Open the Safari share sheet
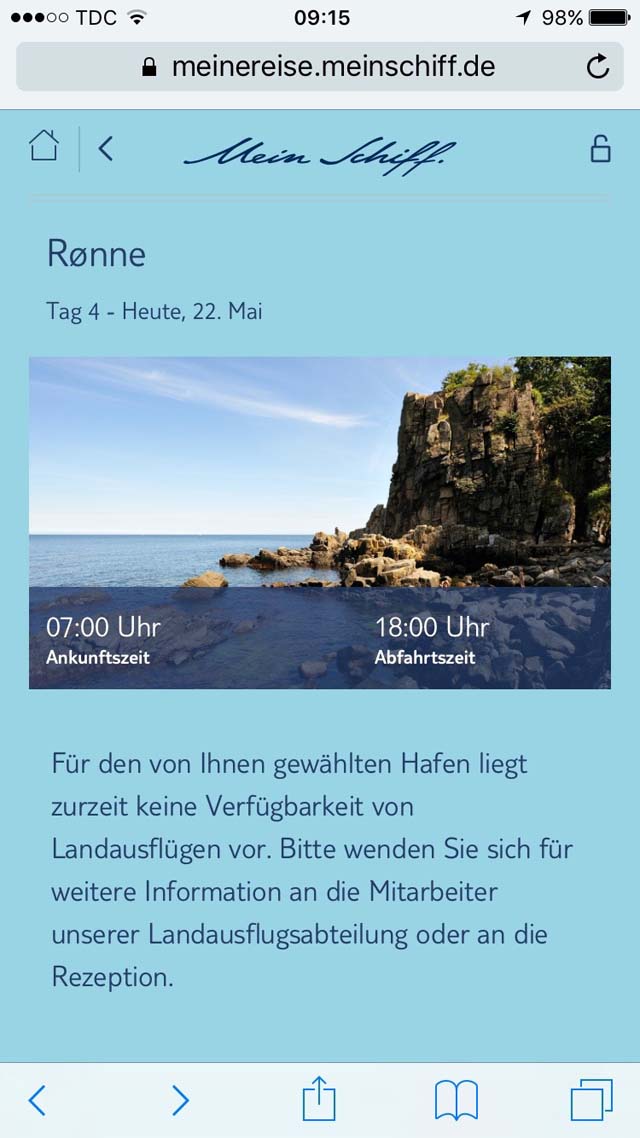Viewport: 640px width, 1138px height. [x=319, y=1099]
